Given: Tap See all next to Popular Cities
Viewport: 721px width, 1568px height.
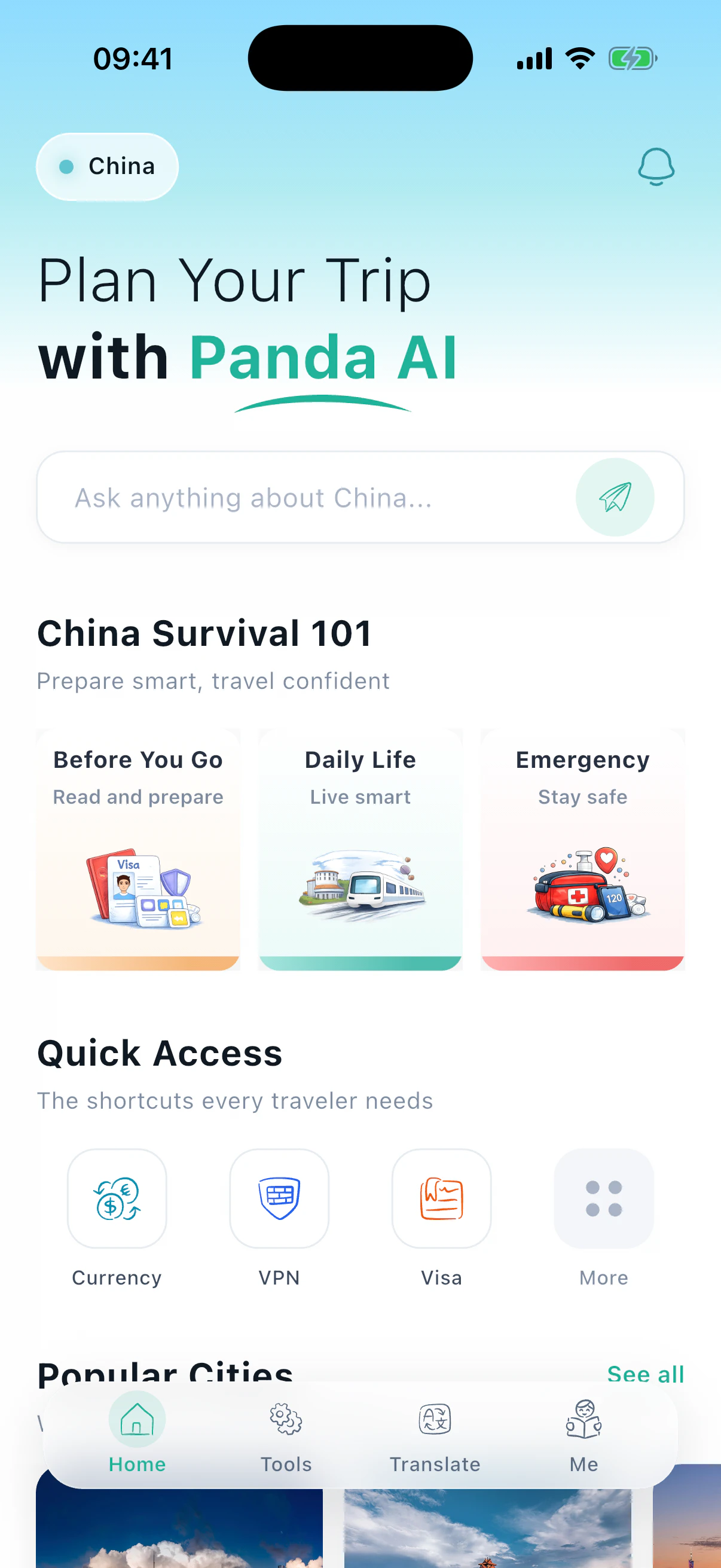Looking at the screenshot, I should tap(646, 1374).
